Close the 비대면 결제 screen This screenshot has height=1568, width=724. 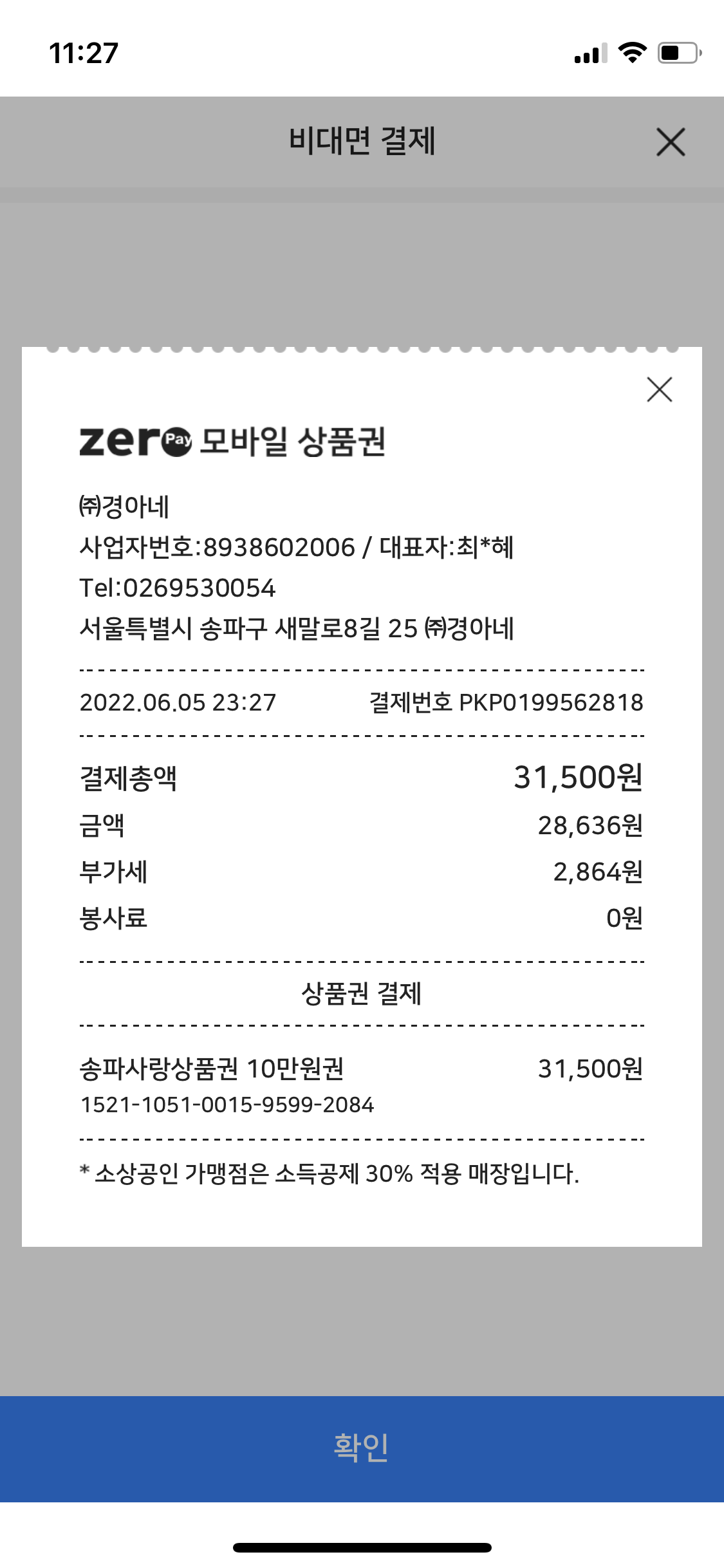(671, 142)
